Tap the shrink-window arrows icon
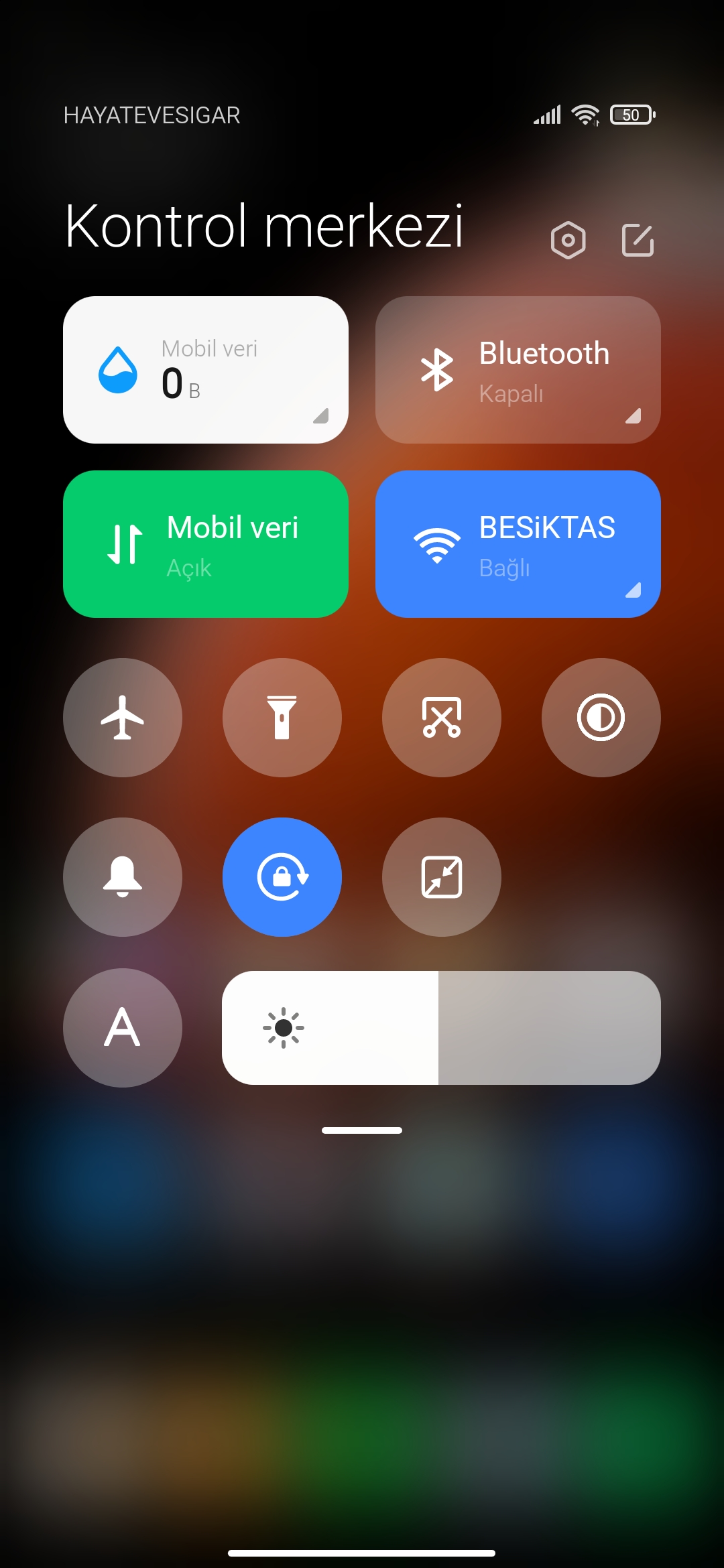This screenshot has height=1568, width=724. point(442,877)
